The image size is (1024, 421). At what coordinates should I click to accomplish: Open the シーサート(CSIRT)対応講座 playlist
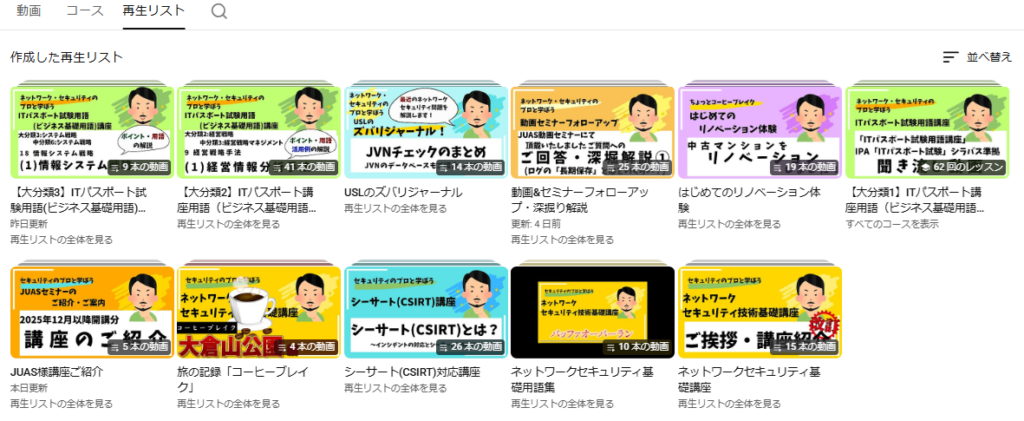[x=425, y=312]
